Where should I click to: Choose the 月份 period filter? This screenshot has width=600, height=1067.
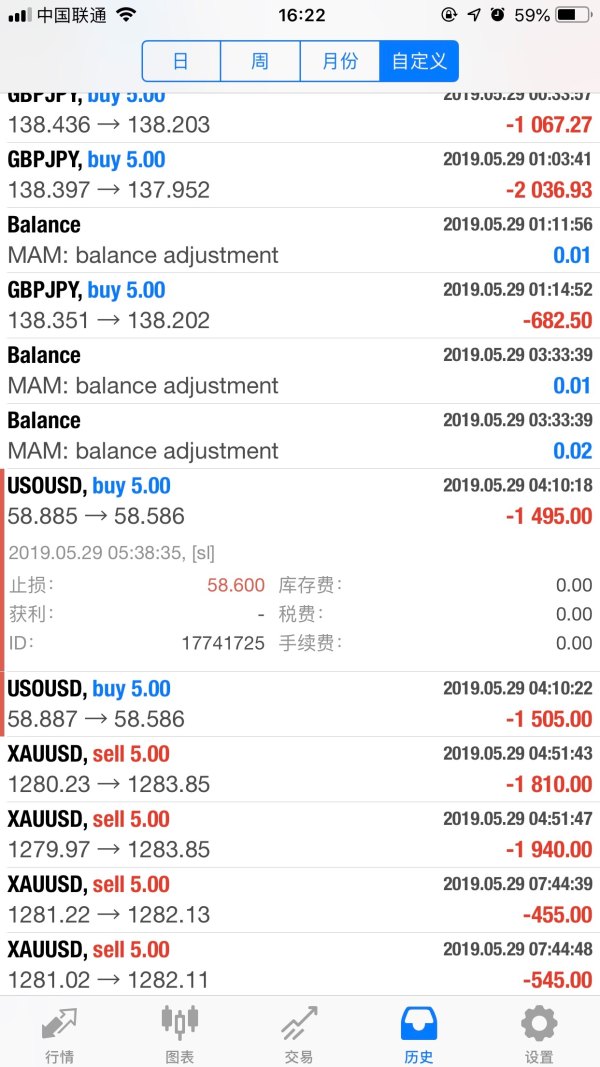pyautogui.click(x=340, y=61)
